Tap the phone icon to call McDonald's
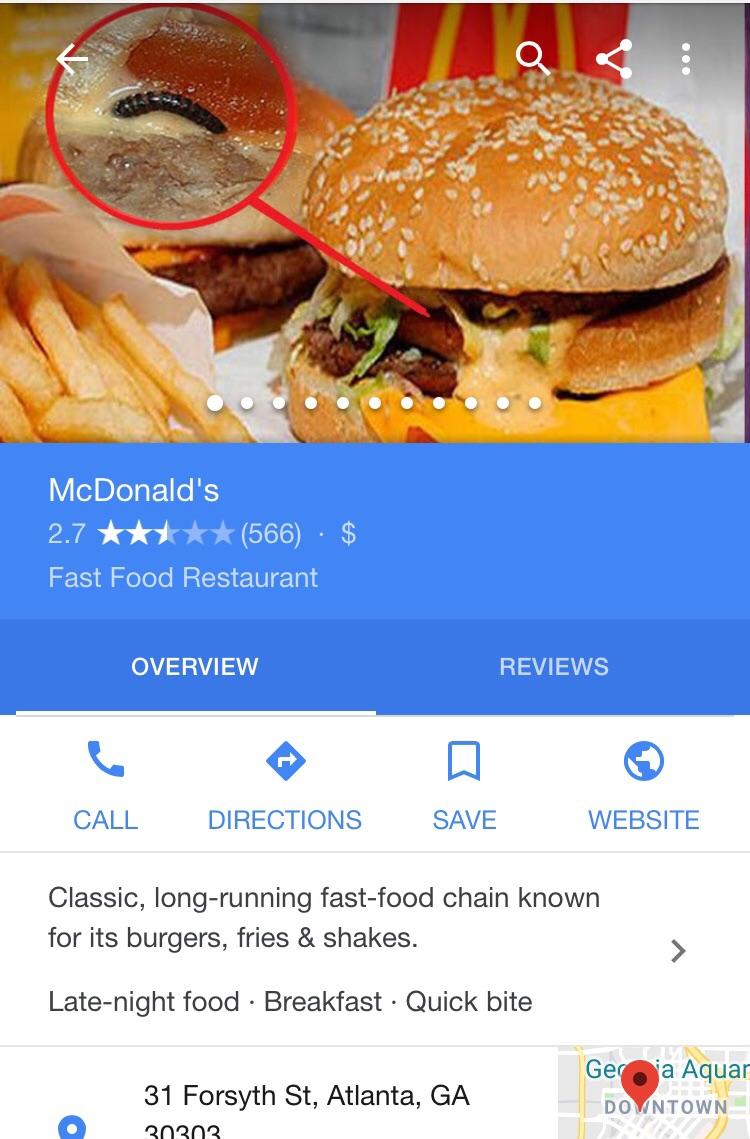Image resolution: width=750 pixels, height=1139 pixels. coord(106,760)
